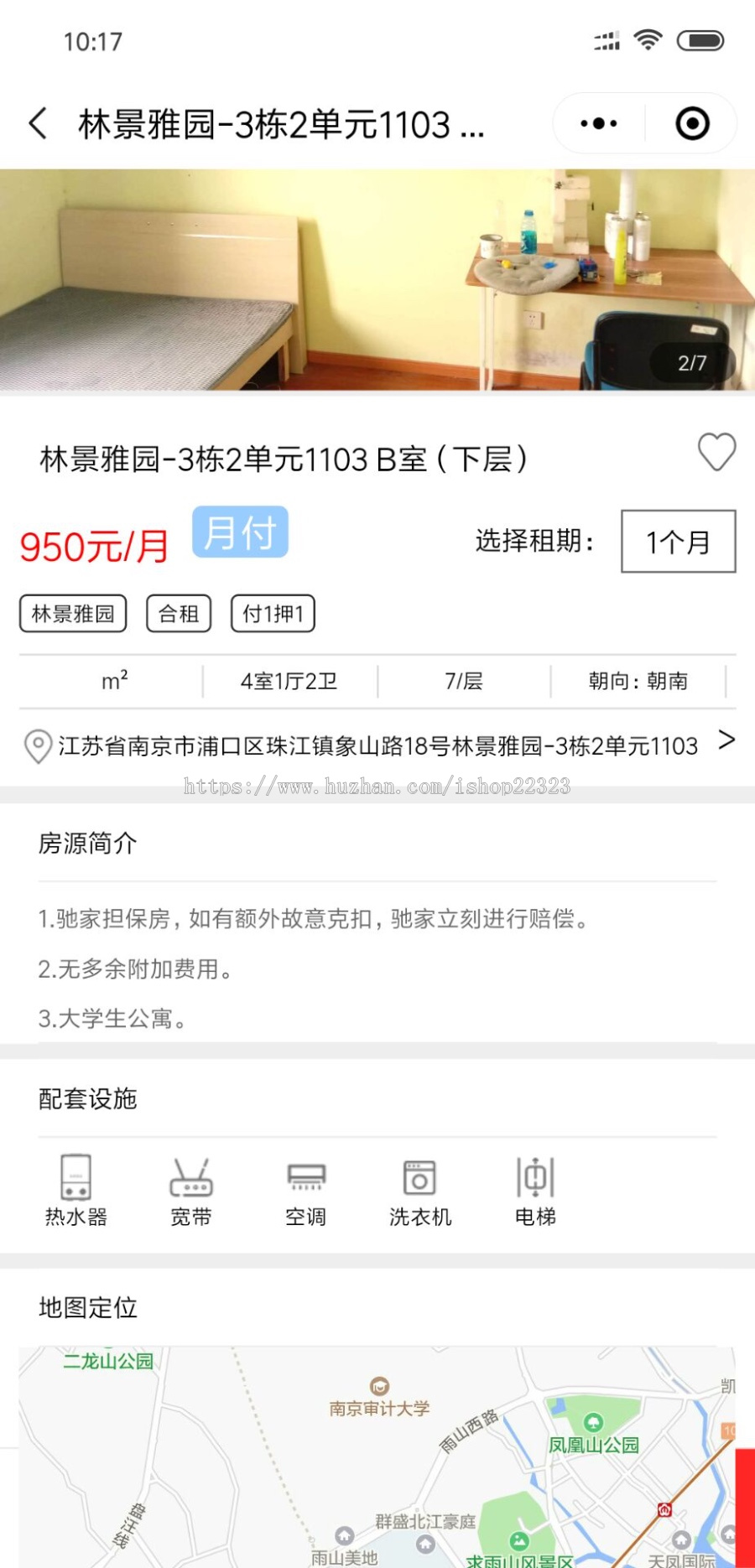The width and height of the screenshot is (755, 1568).
Task: Select the 合租 shared-rent tag
Action: click(178, 613)
